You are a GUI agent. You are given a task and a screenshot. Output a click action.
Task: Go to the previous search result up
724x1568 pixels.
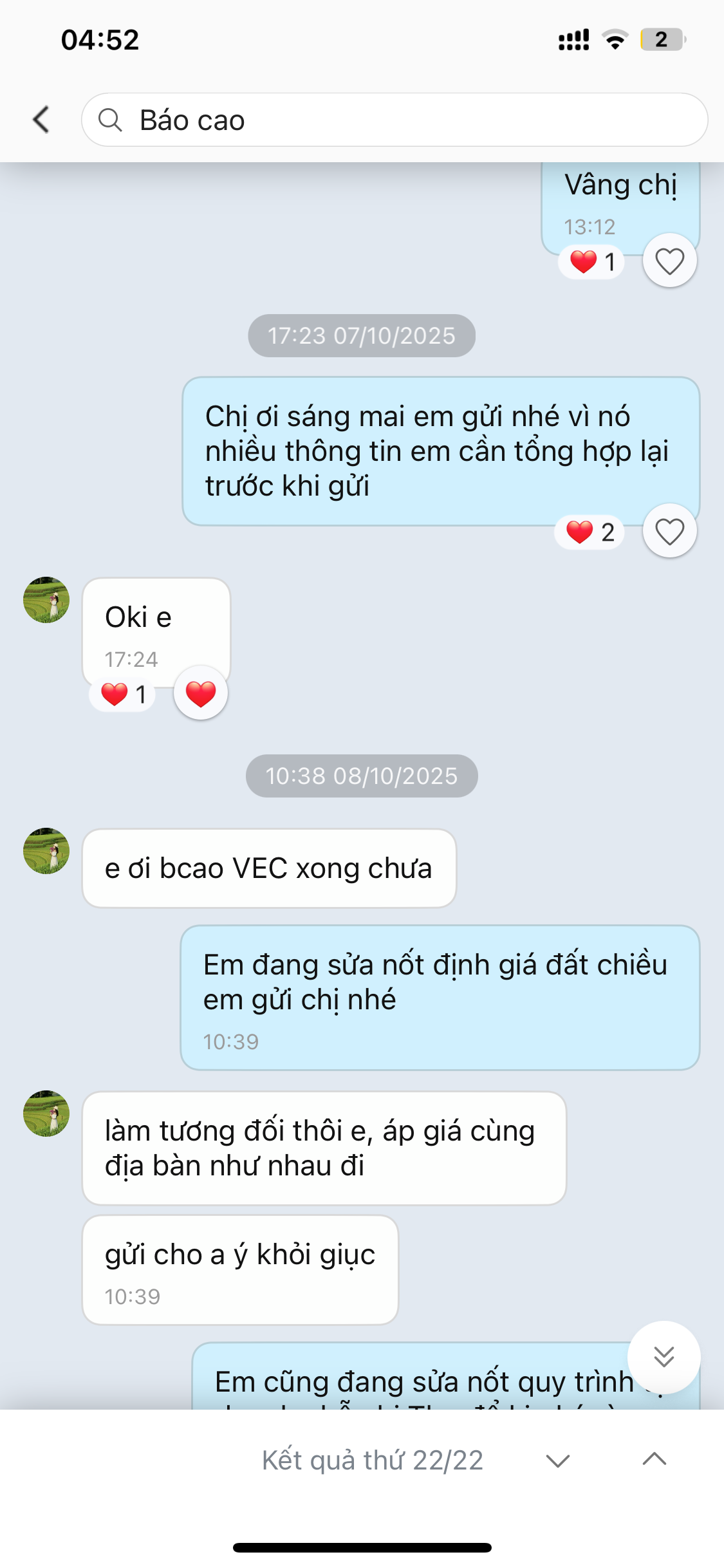pyautogui.click(x=654, y=1459)
